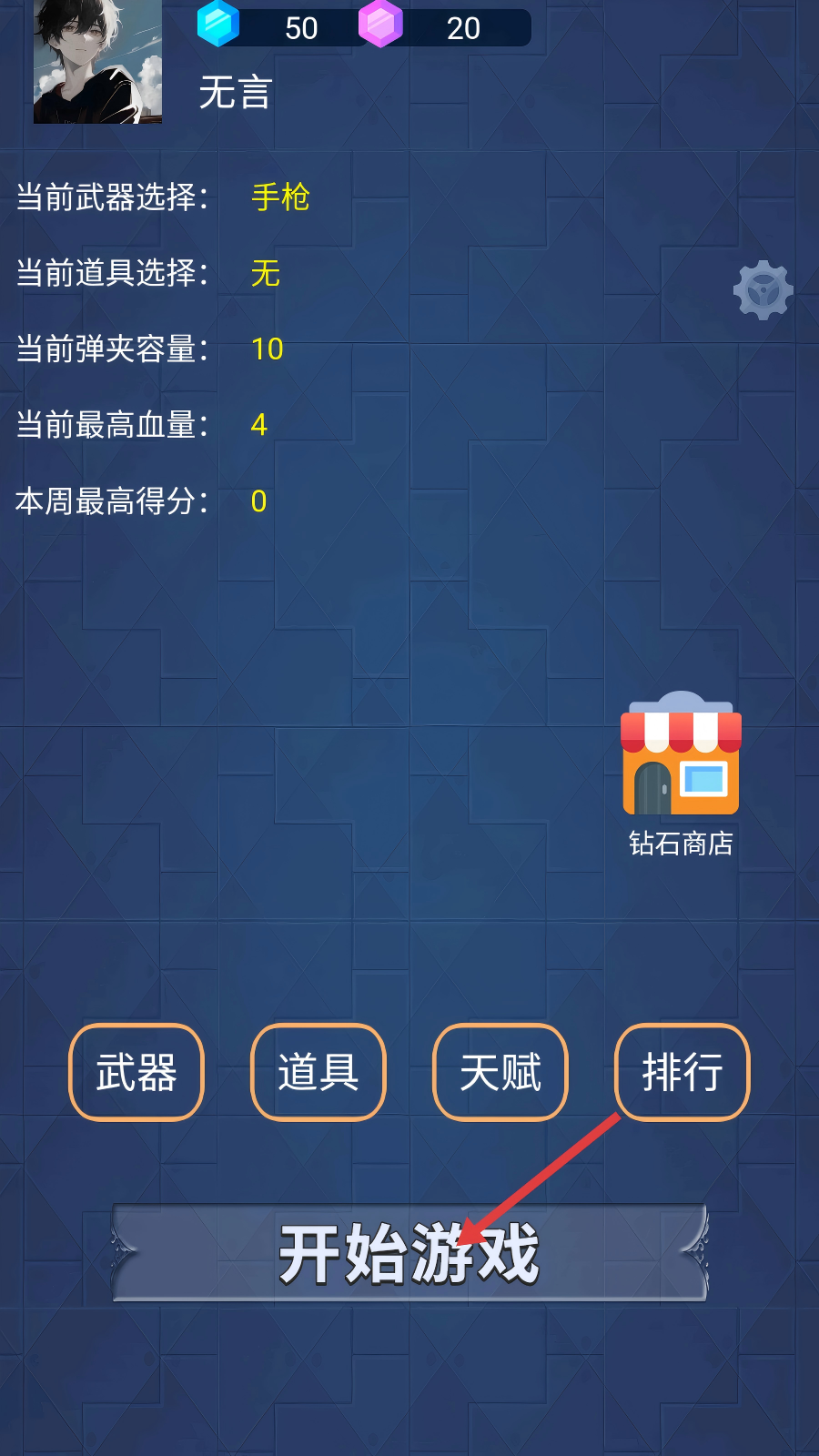Screen dimensions: 819x1456
Task: Open the 武器 weapons menu
Action: pos(136,1072)
